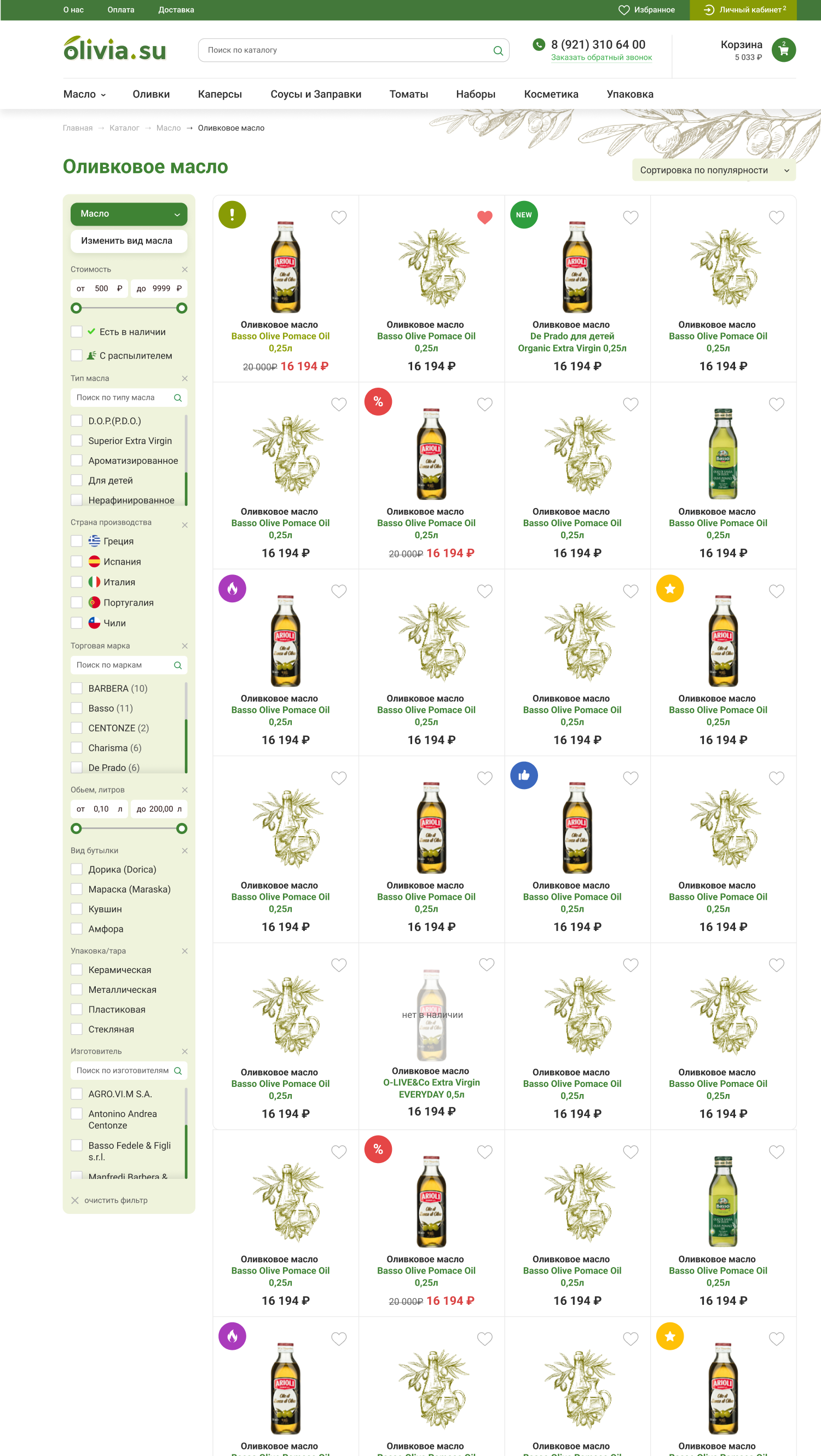
Task: Go to Каталог in breadcrumbs
Action: point(124,128)
